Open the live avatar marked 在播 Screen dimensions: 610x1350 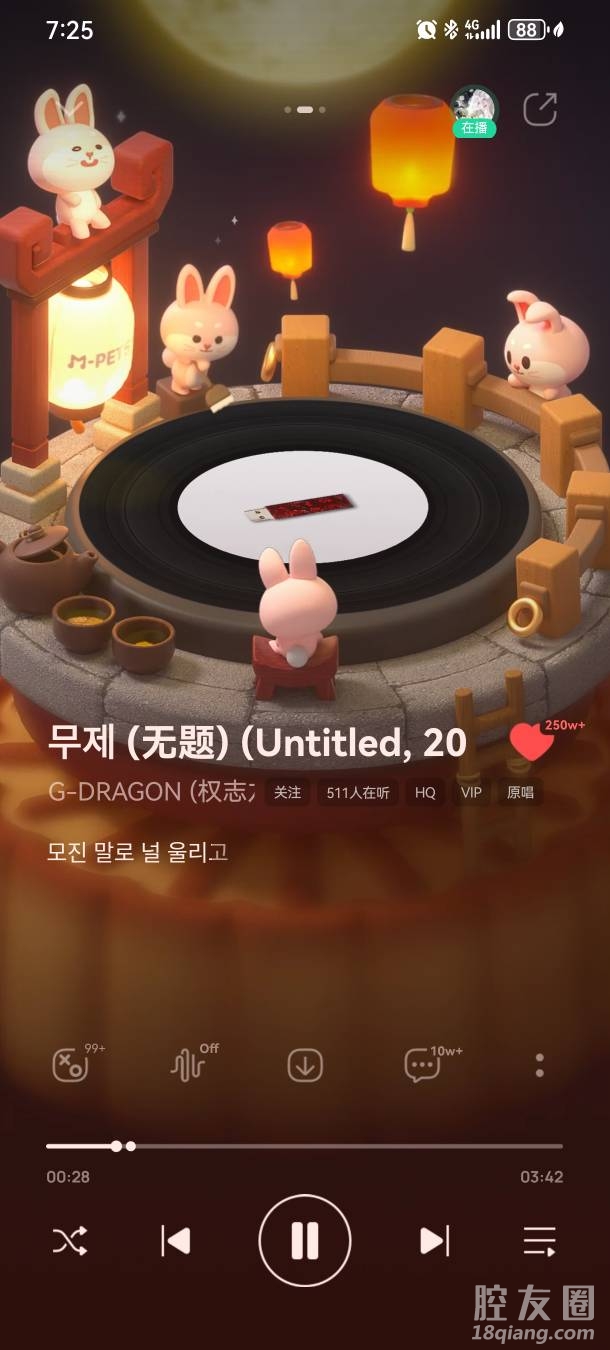[474, 109]
